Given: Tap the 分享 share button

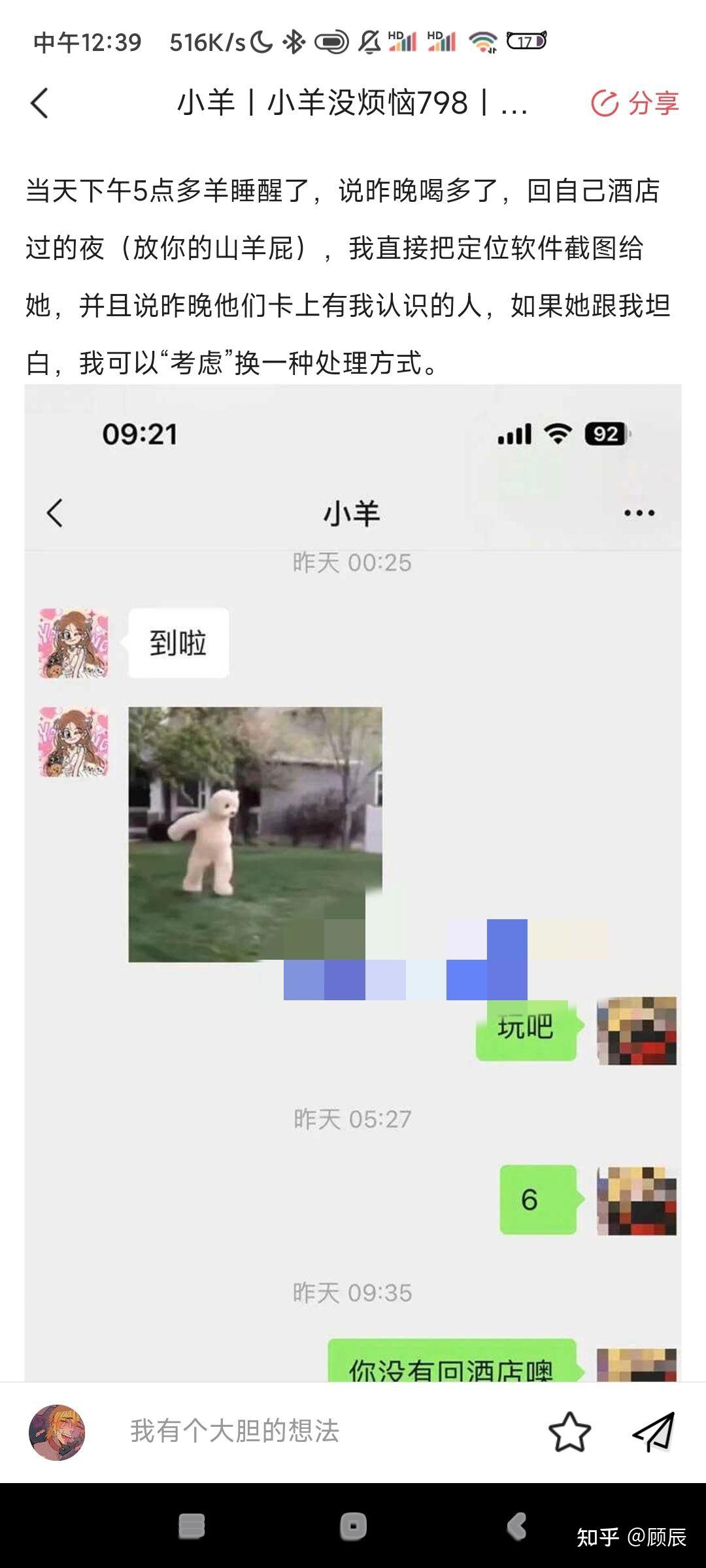Looking at the screenshot, I should pos(635,103).
